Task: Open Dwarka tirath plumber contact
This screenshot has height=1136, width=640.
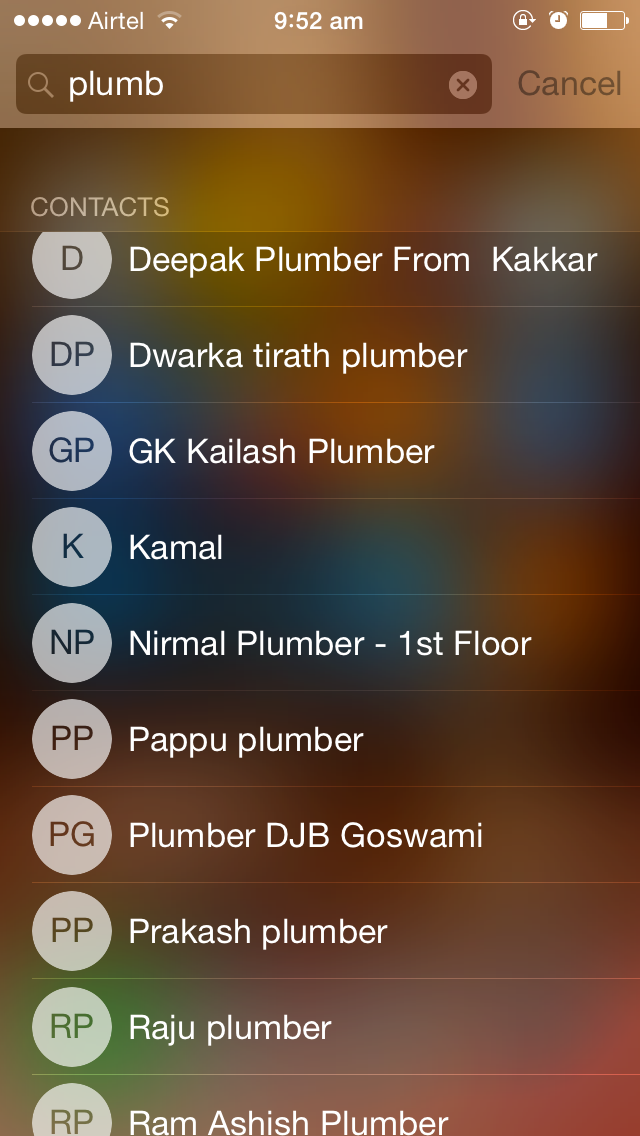Action: tap(298, 356)
